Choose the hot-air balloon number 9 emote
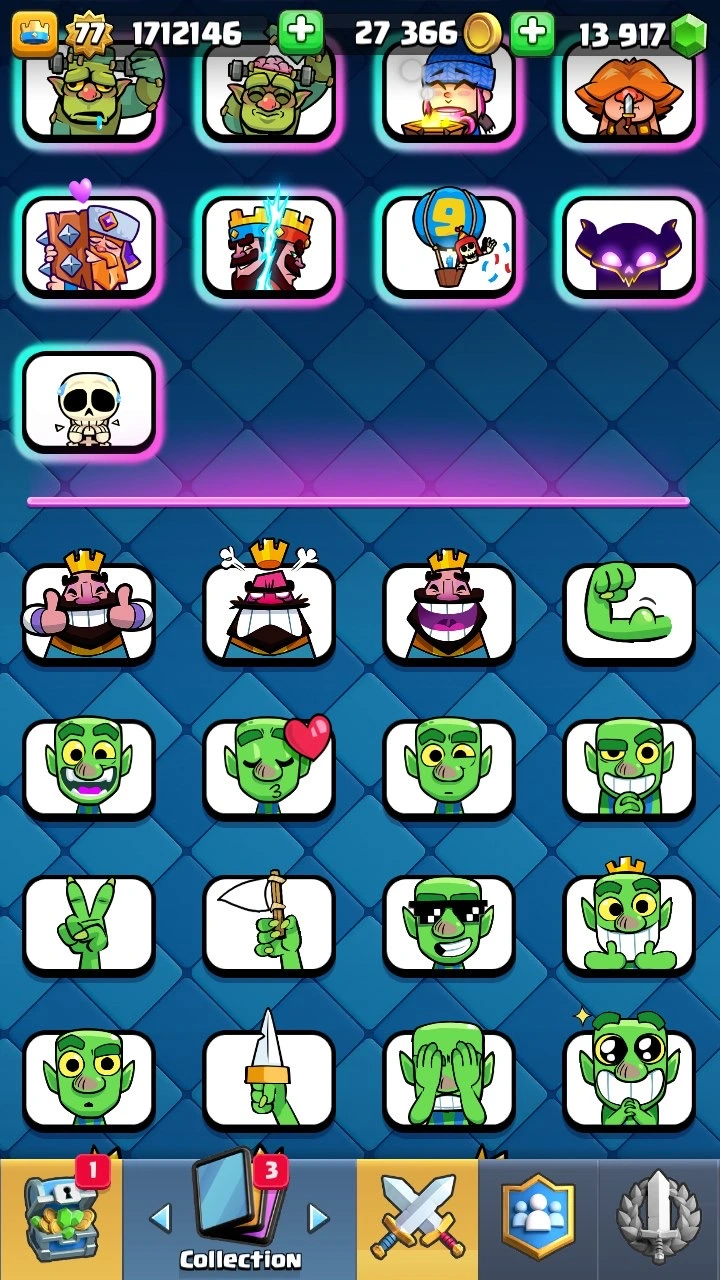The image size is (720, 1280). (449, 246)
